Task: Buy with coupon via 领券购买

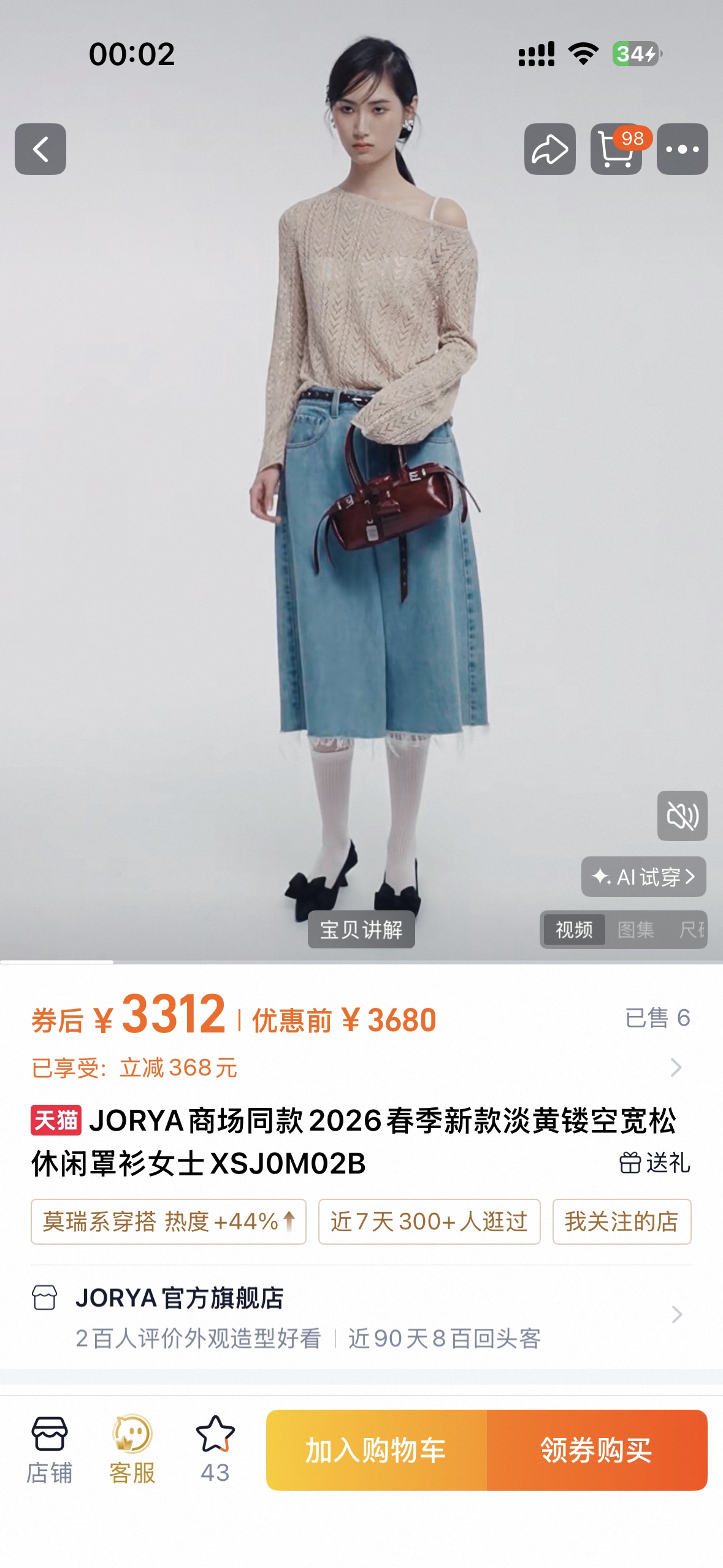Action: [597, 1450]
